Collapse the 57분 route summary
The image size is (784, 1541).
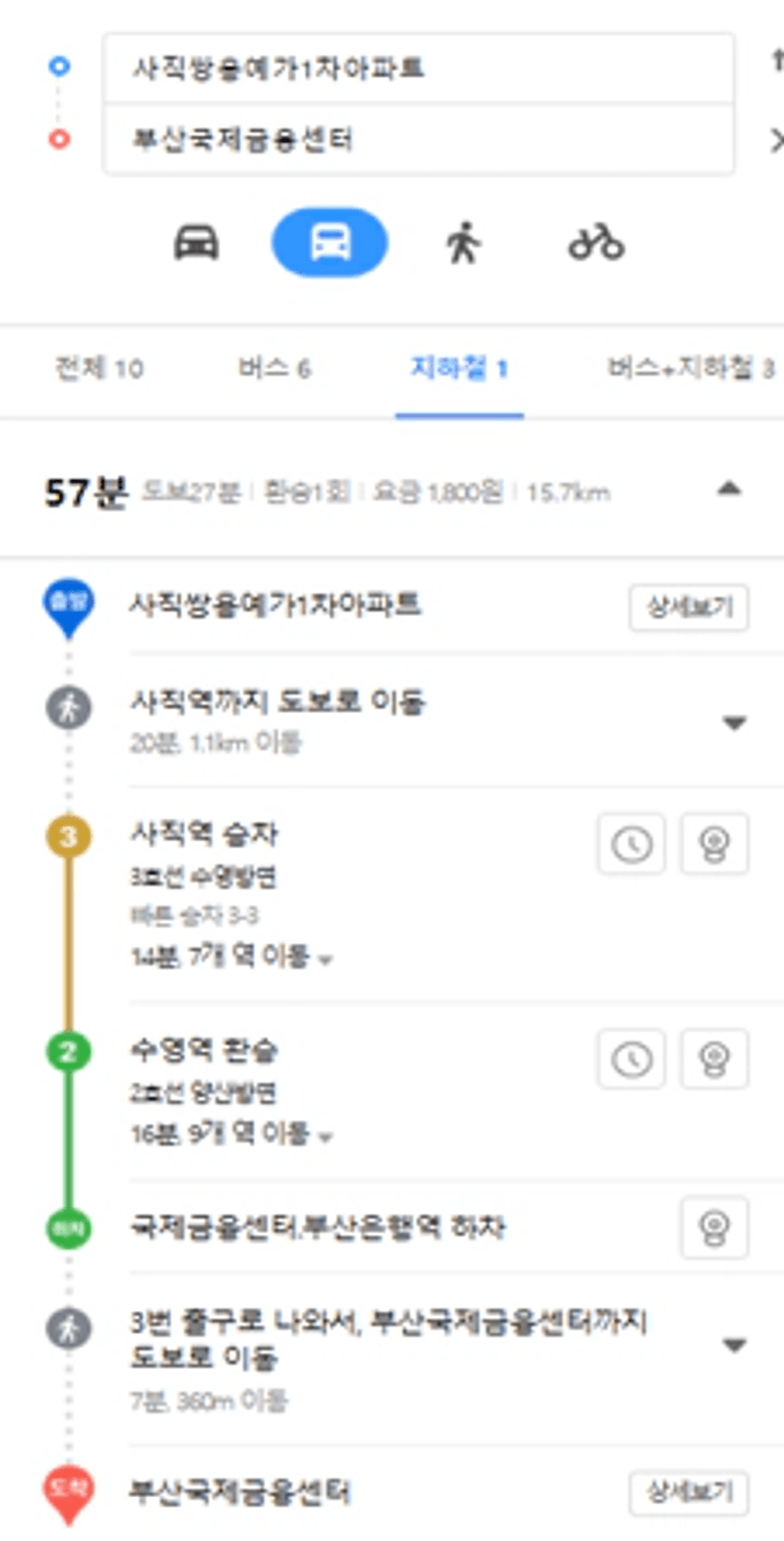[x=729, y=489]
